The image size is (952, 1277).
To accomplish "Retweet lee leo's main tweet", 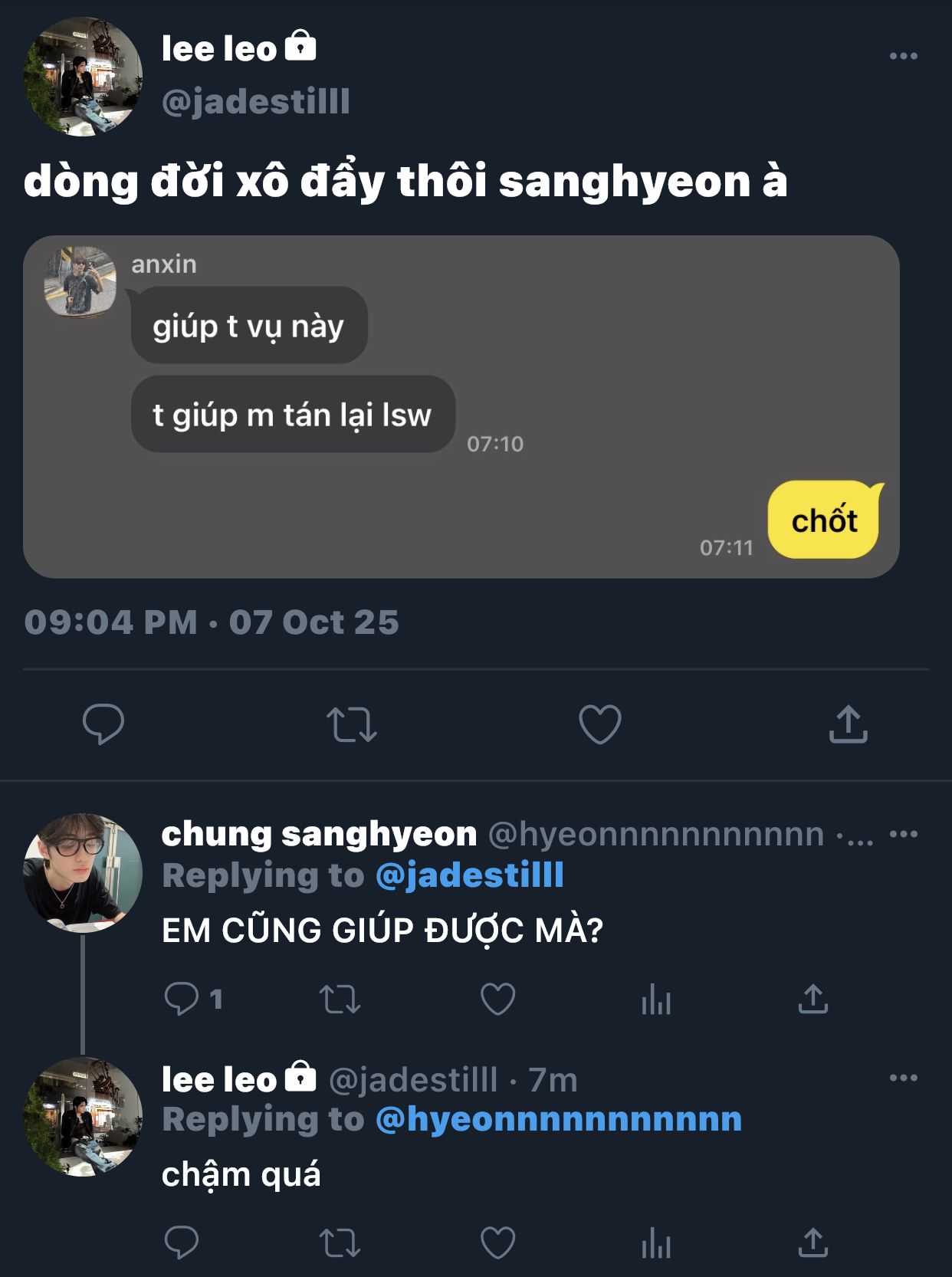I will (352, 724).
